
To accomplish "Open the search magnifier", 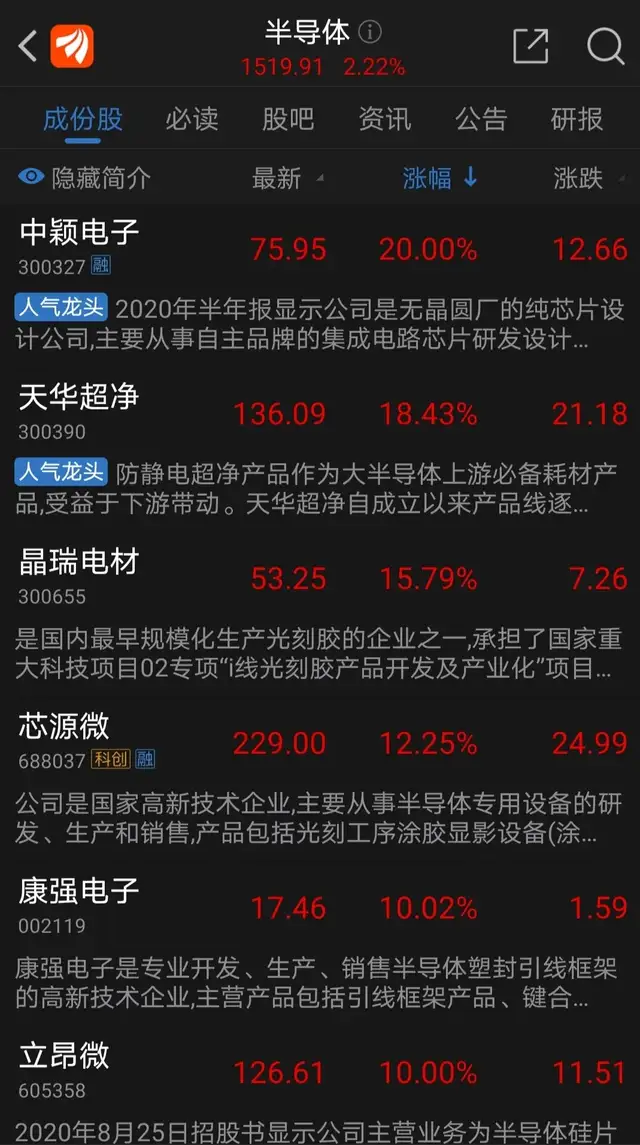I will tap(606, 46).
